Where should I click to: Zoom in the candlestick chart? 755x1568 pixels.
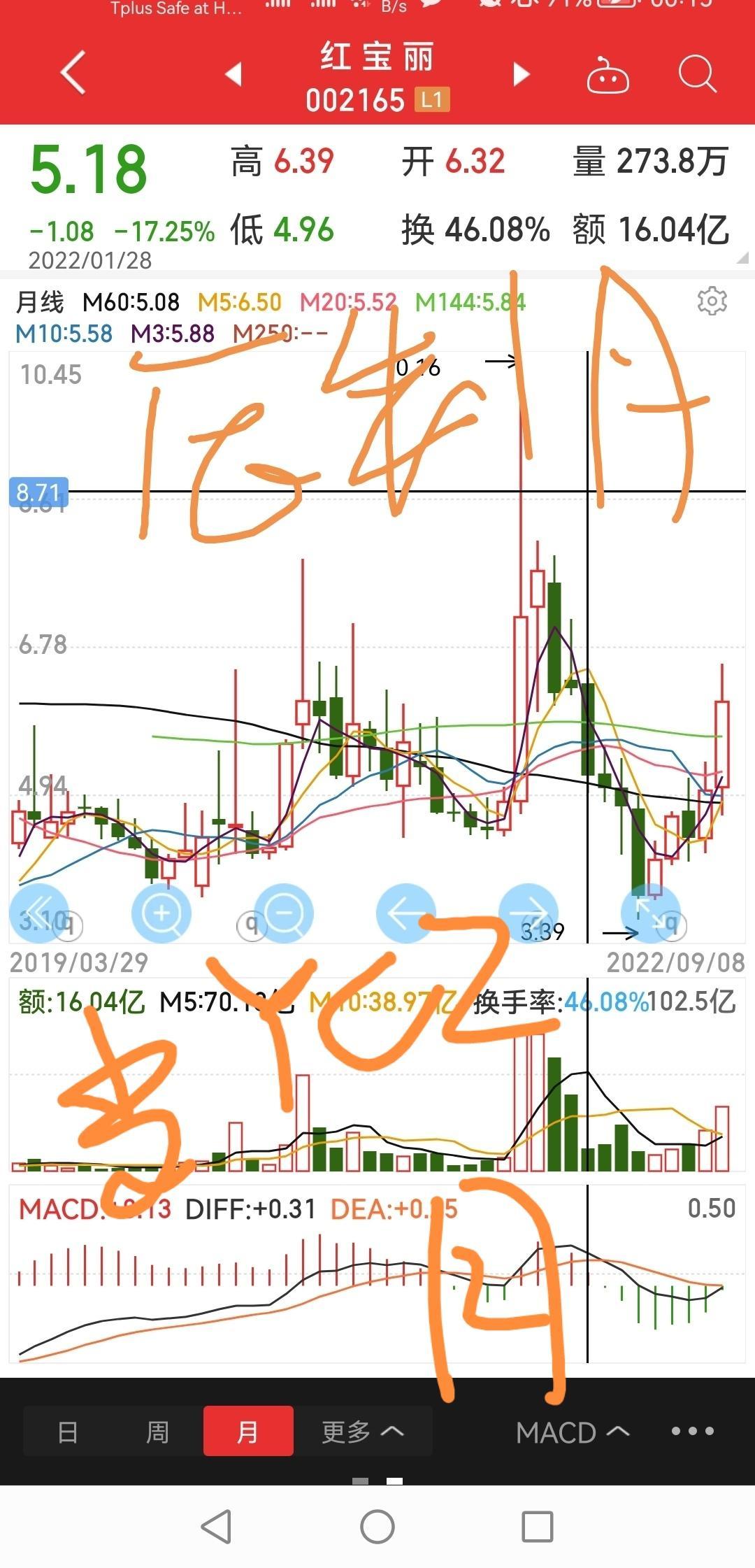click(x=161, y=913)
